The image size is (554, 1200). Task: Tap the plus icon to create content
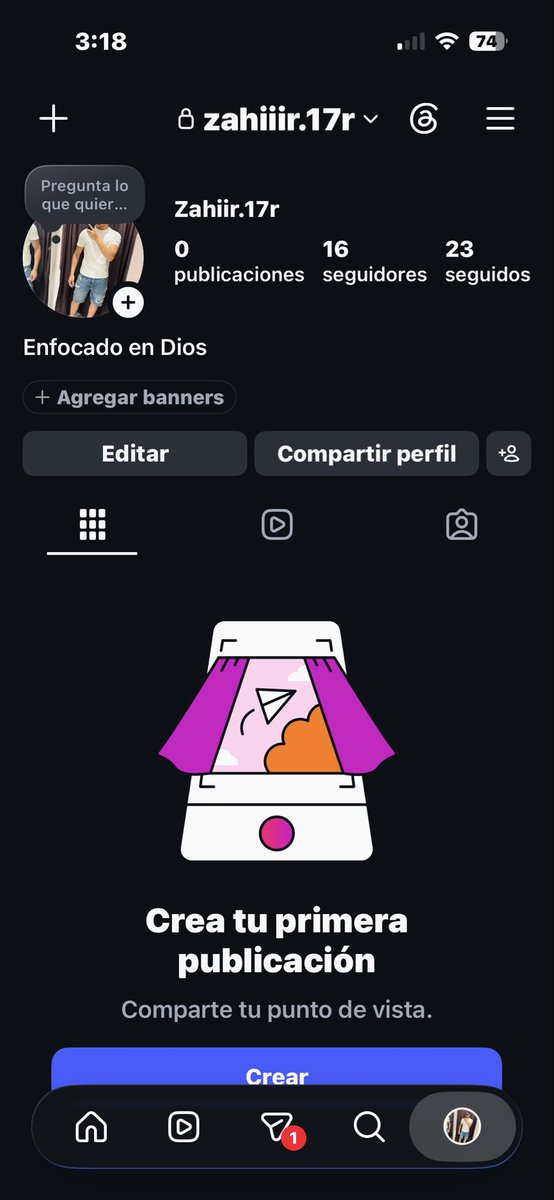[53, 119]
